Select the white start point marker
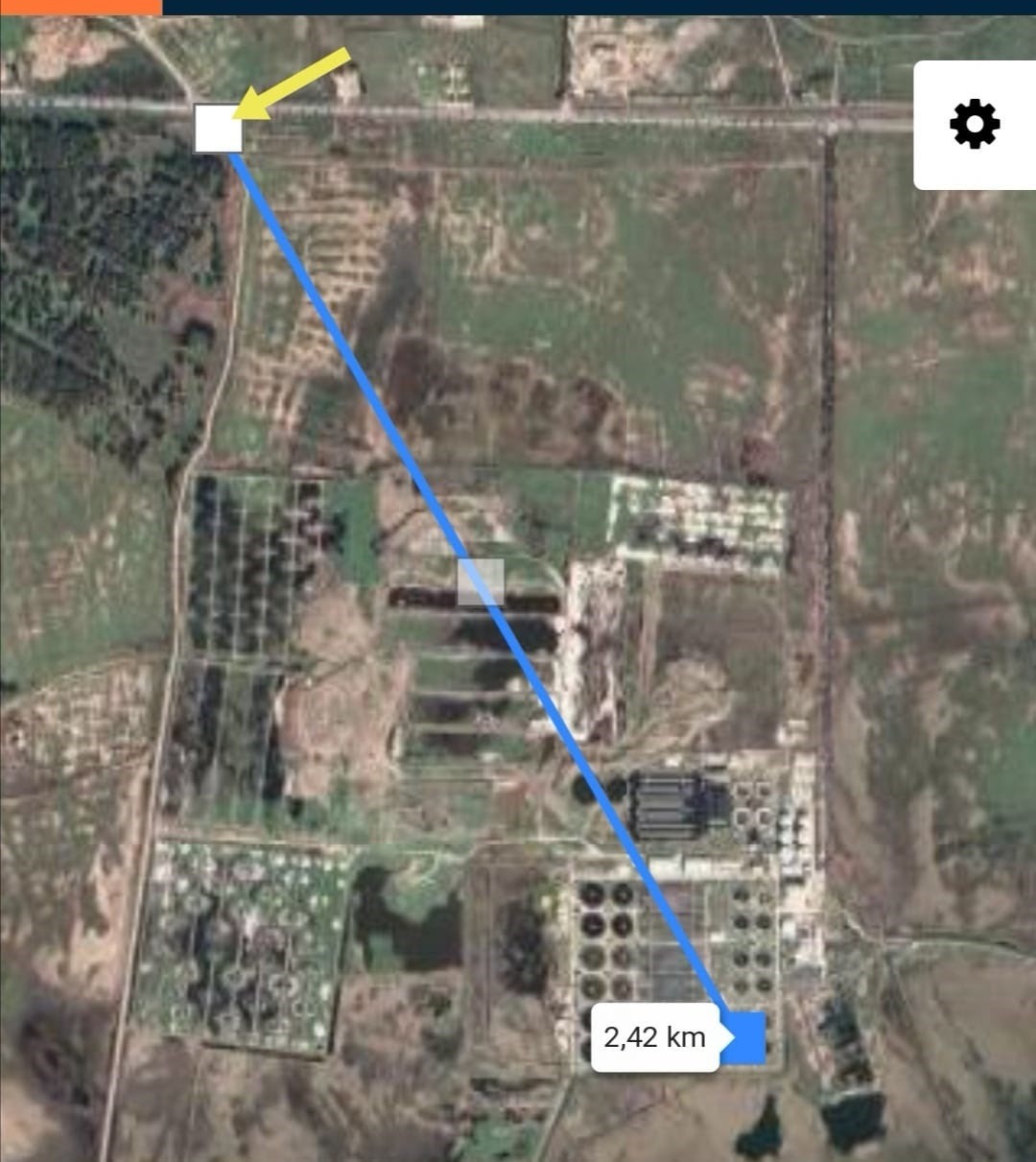The width and height of the screenshot is (1036, 1162). tap(218, 129)
